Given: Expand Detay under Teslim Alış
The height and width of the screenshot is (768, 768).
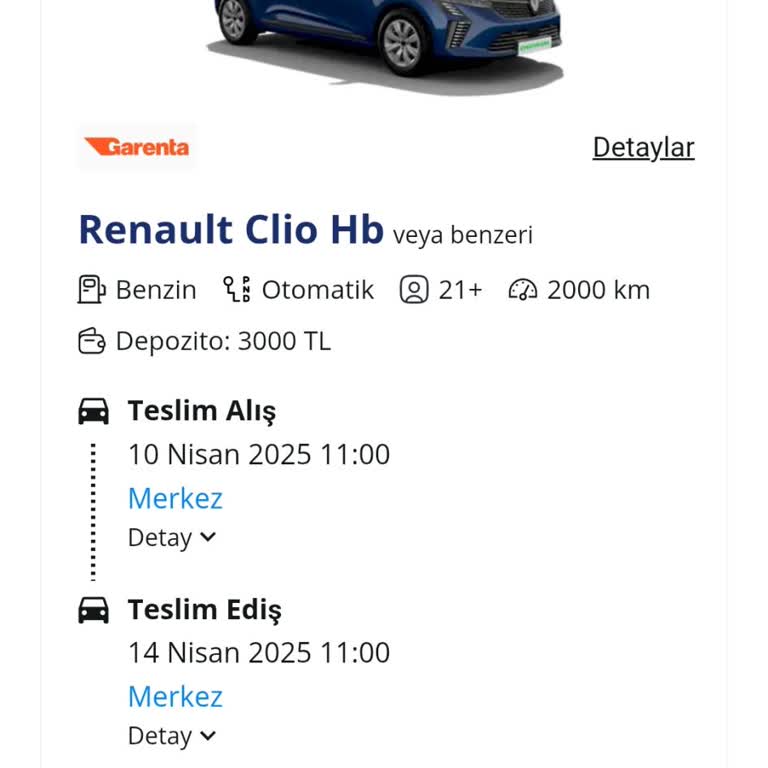Looking at the screenshot, I should click(x=172, y=538).
